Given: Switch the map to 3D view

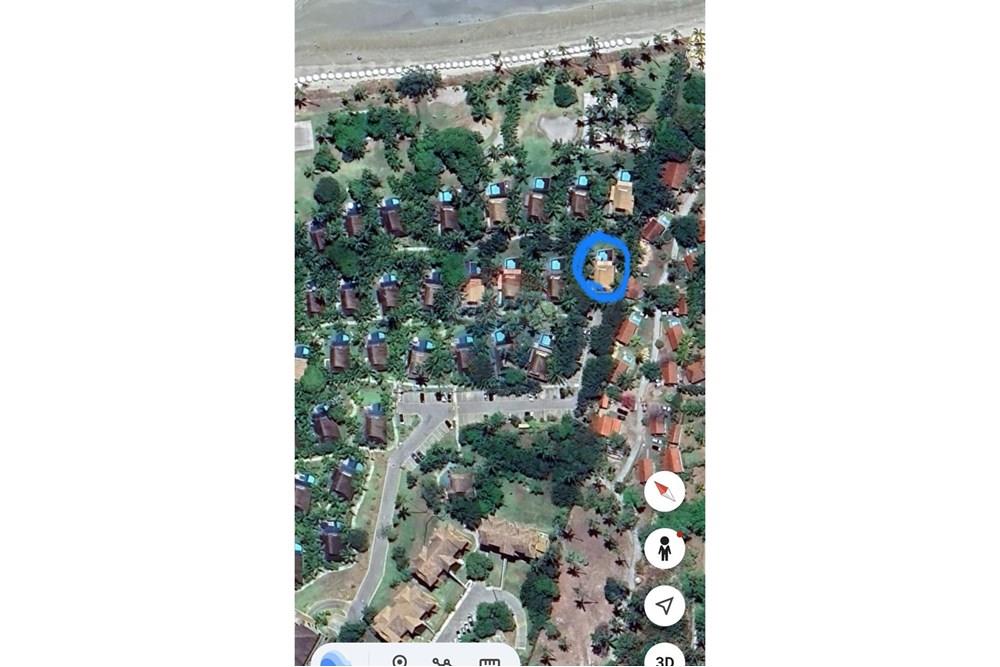Looking at the screenshot, I should click(x=664, y=658).
